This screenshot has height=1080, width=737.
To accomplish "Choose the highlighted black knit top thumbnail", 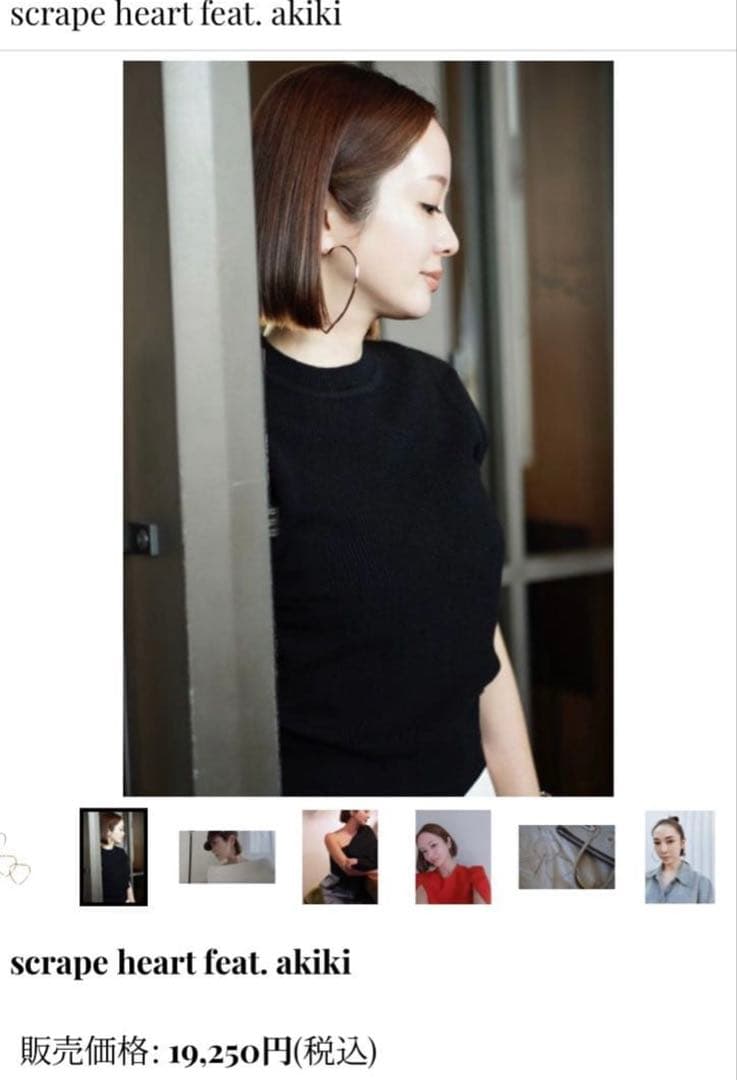I will (x=114, y=857).
